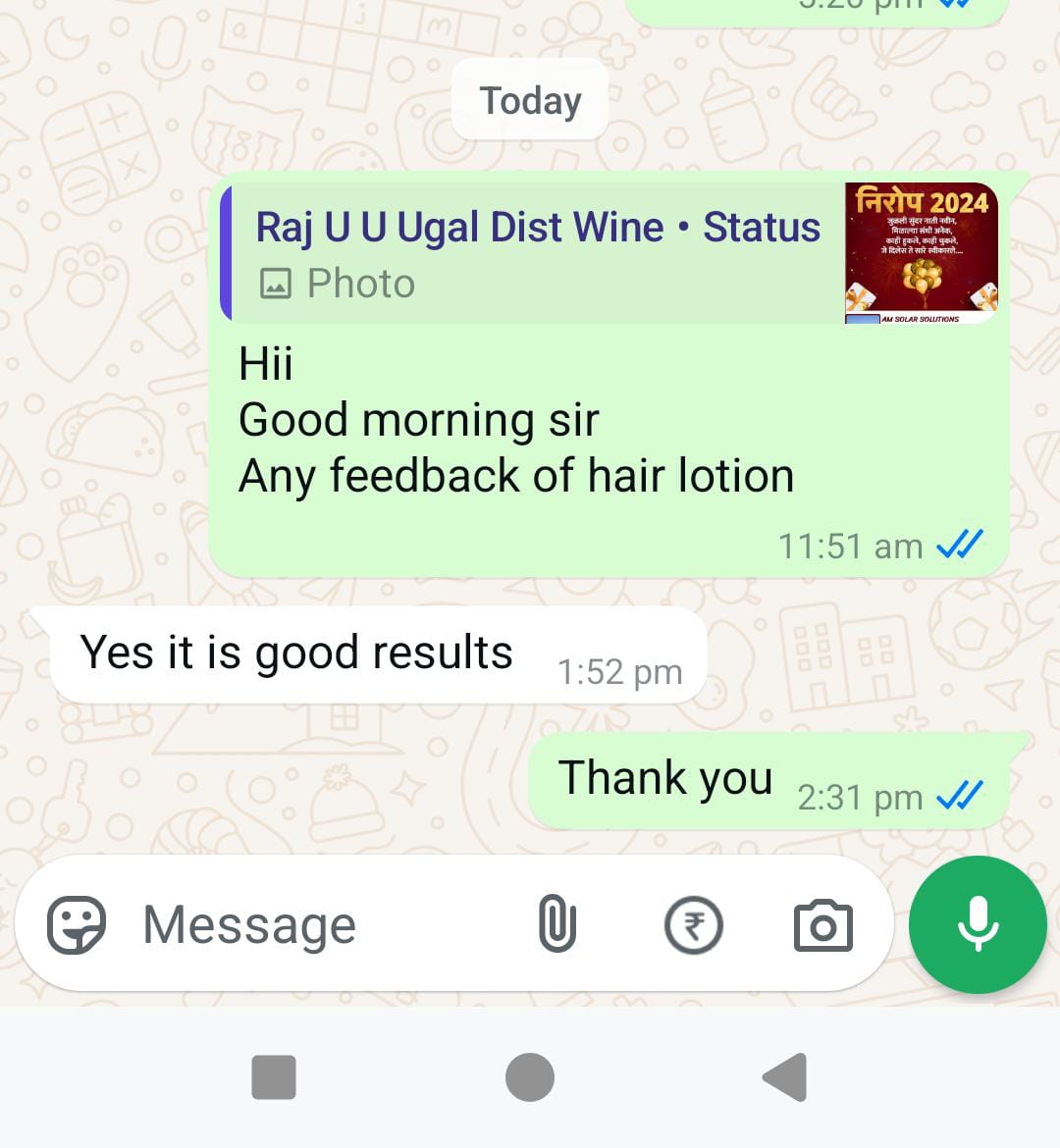Open the rupee payment option
The height and width of the screenshot is (1148, 1060).
pos(693,925)
